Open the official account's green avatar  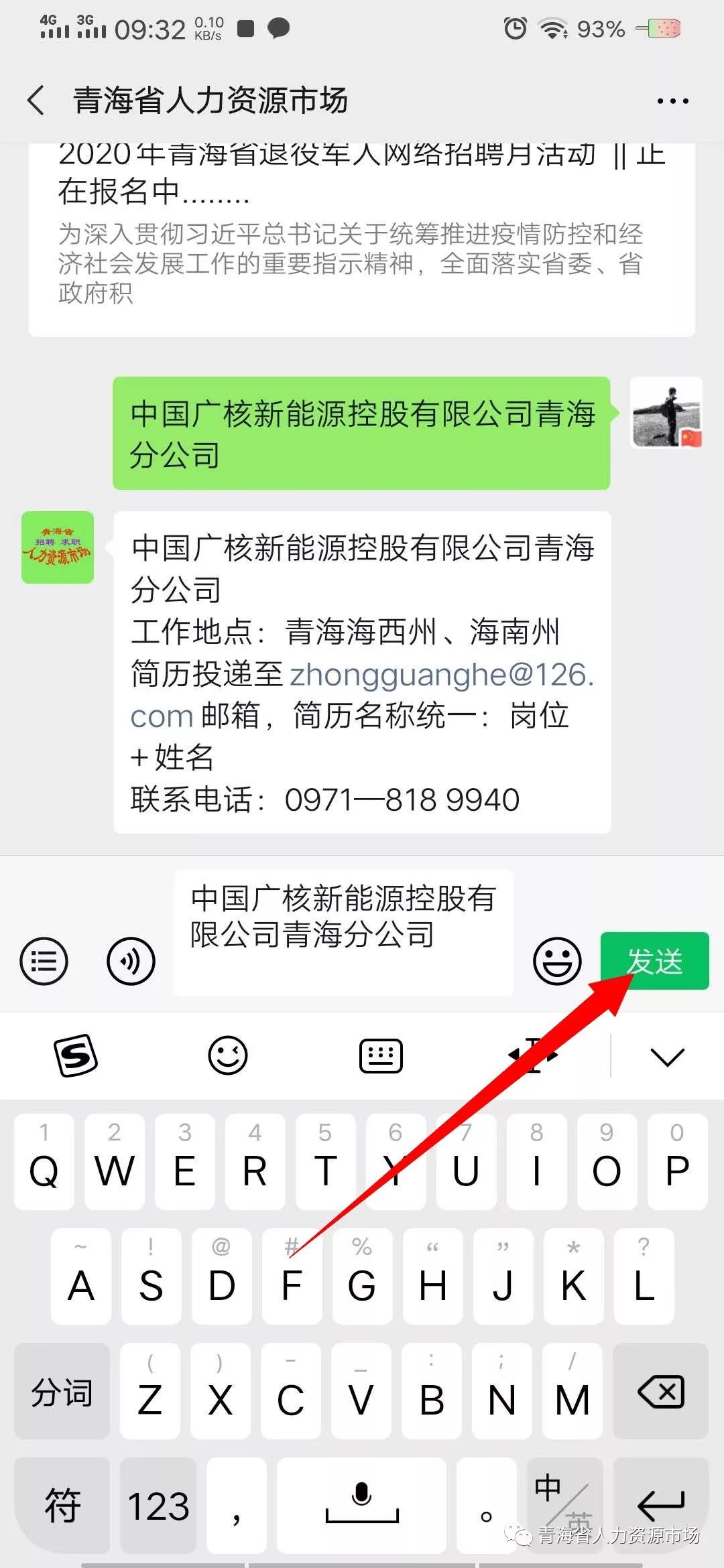click(58, 547)
